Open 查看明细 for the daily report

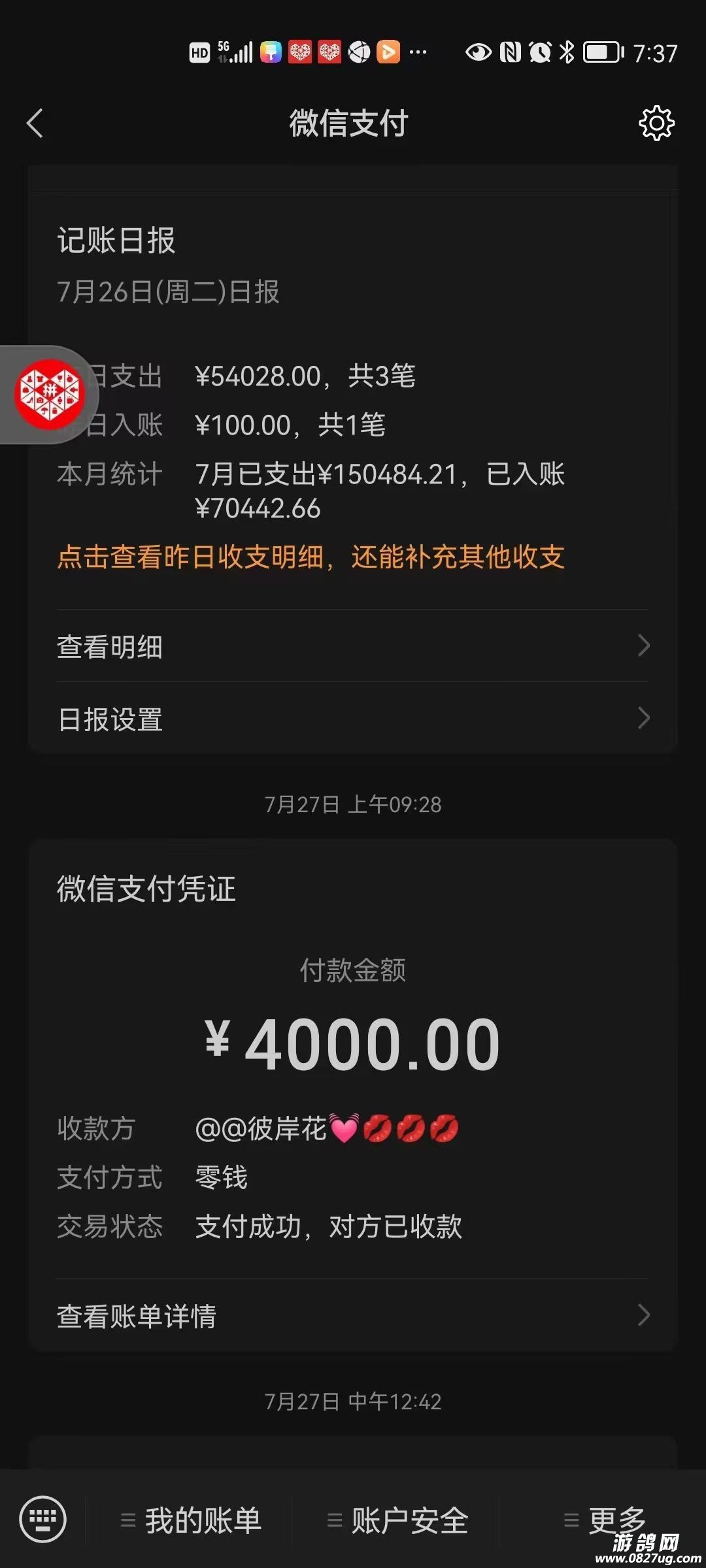click(353, 646)
